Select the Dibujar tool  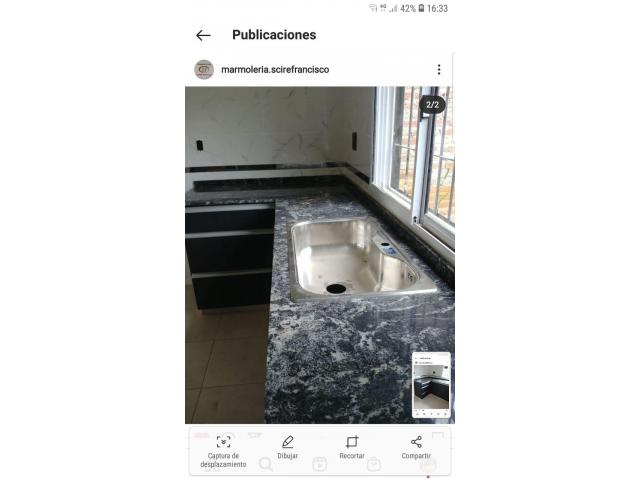pos(288,447)
